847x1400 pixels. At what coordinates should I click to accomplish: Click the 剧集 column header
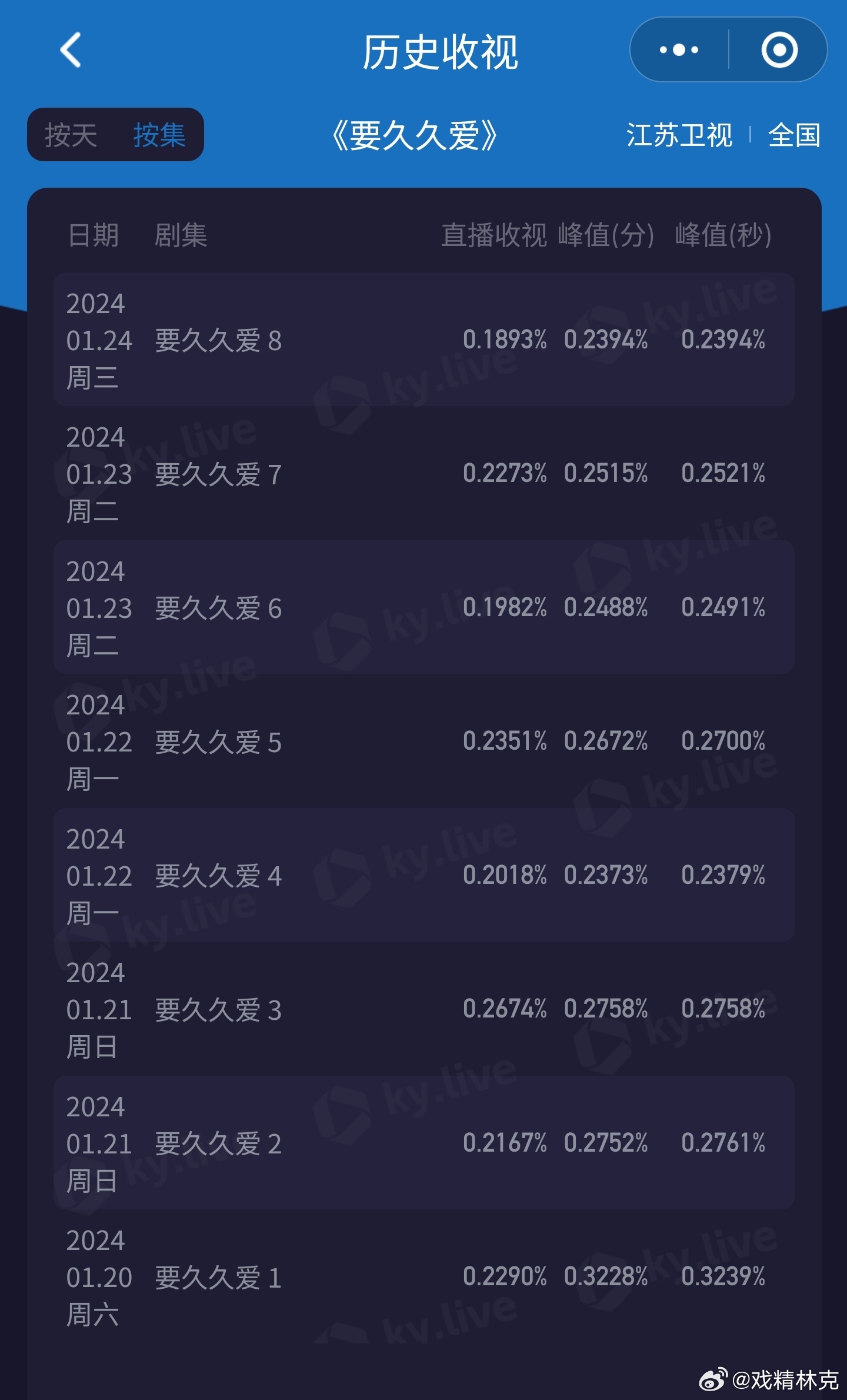pyautogui.click(x=180, y=236)
